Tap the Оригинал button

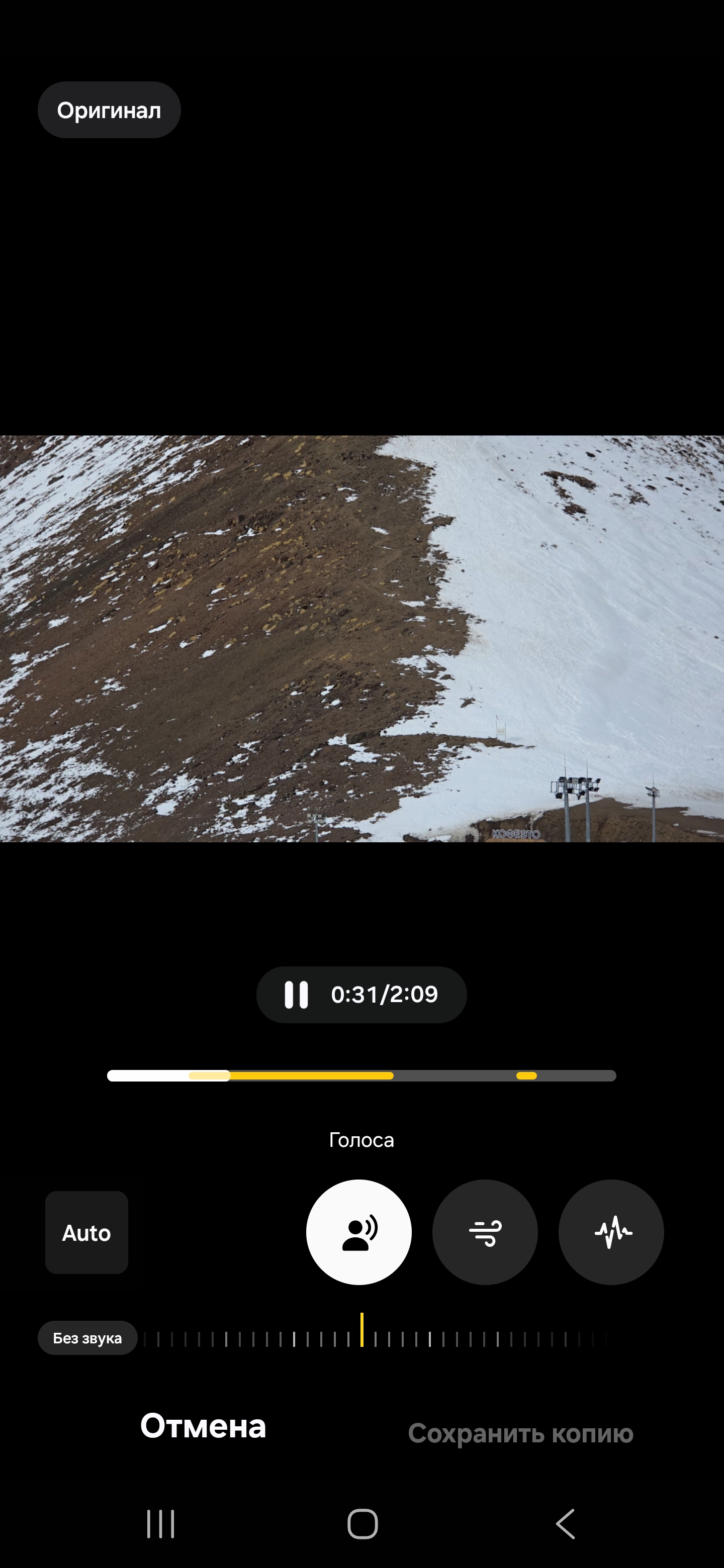click(x=109, y=110)
